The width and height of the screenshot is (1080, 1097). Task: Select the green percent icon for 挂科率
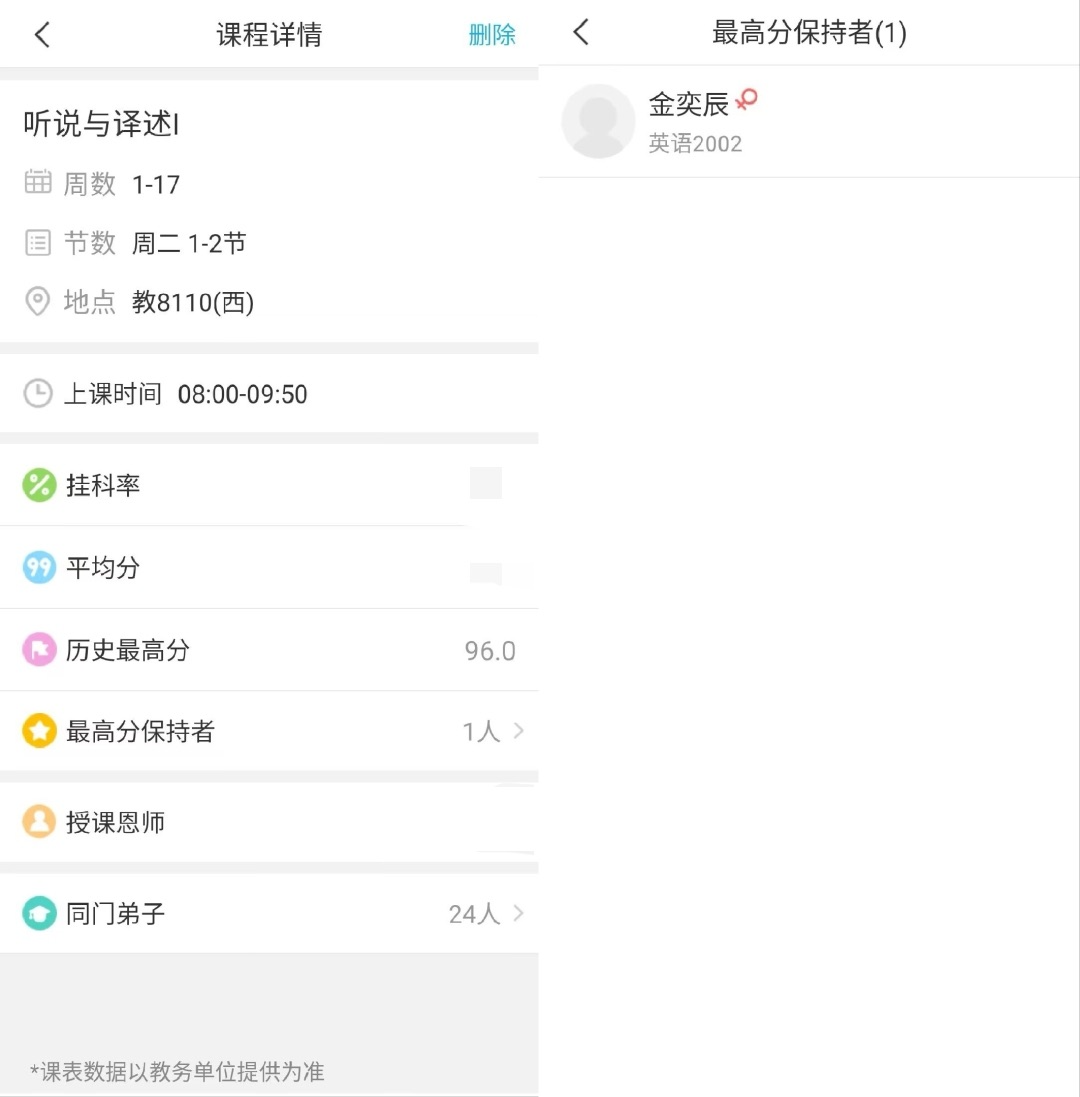coord(37,485)
